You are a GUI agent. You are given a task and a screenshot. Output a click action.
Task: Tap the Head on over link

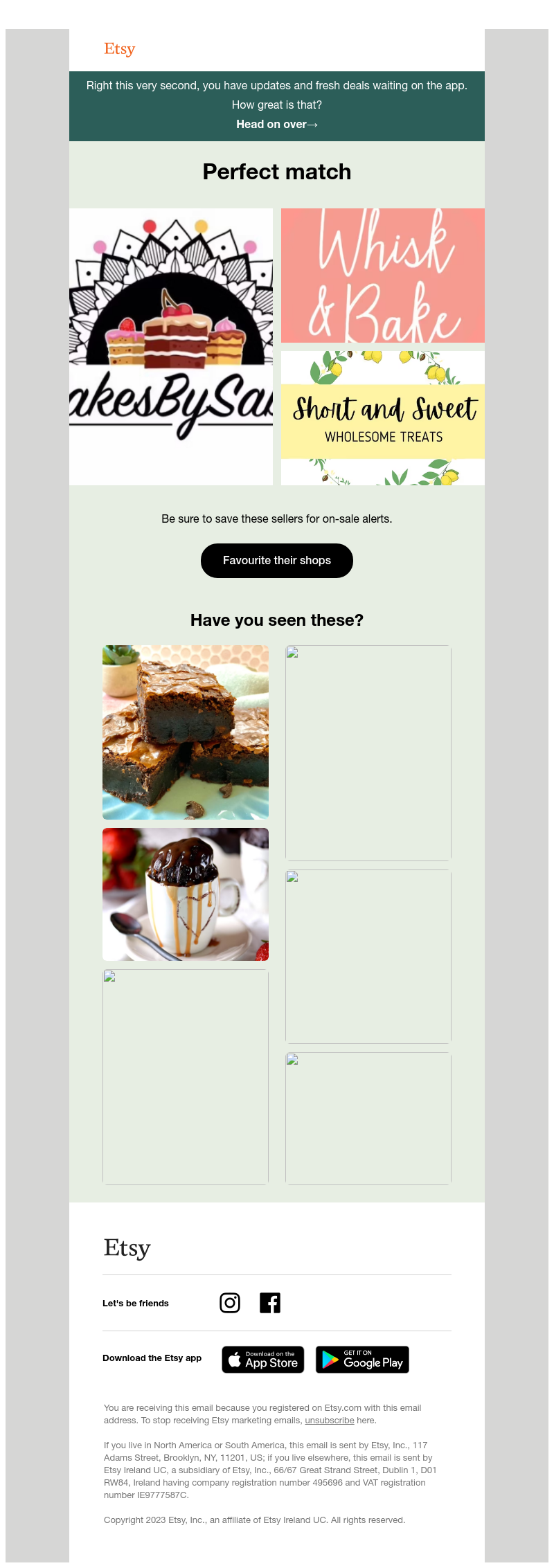point(276,125)
